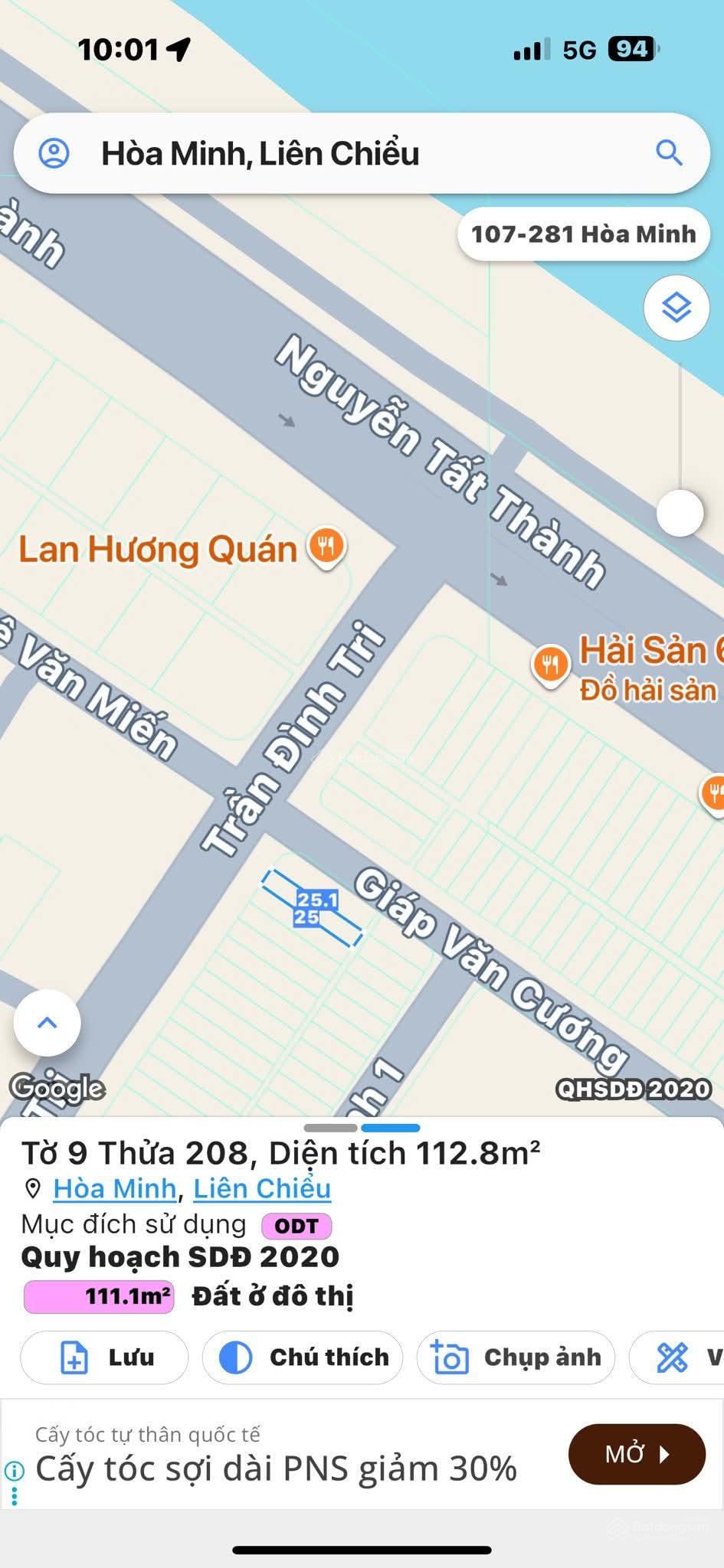Select the Hải Sản seafood restaurant pin
The image size is (724, 1568).
550,663
